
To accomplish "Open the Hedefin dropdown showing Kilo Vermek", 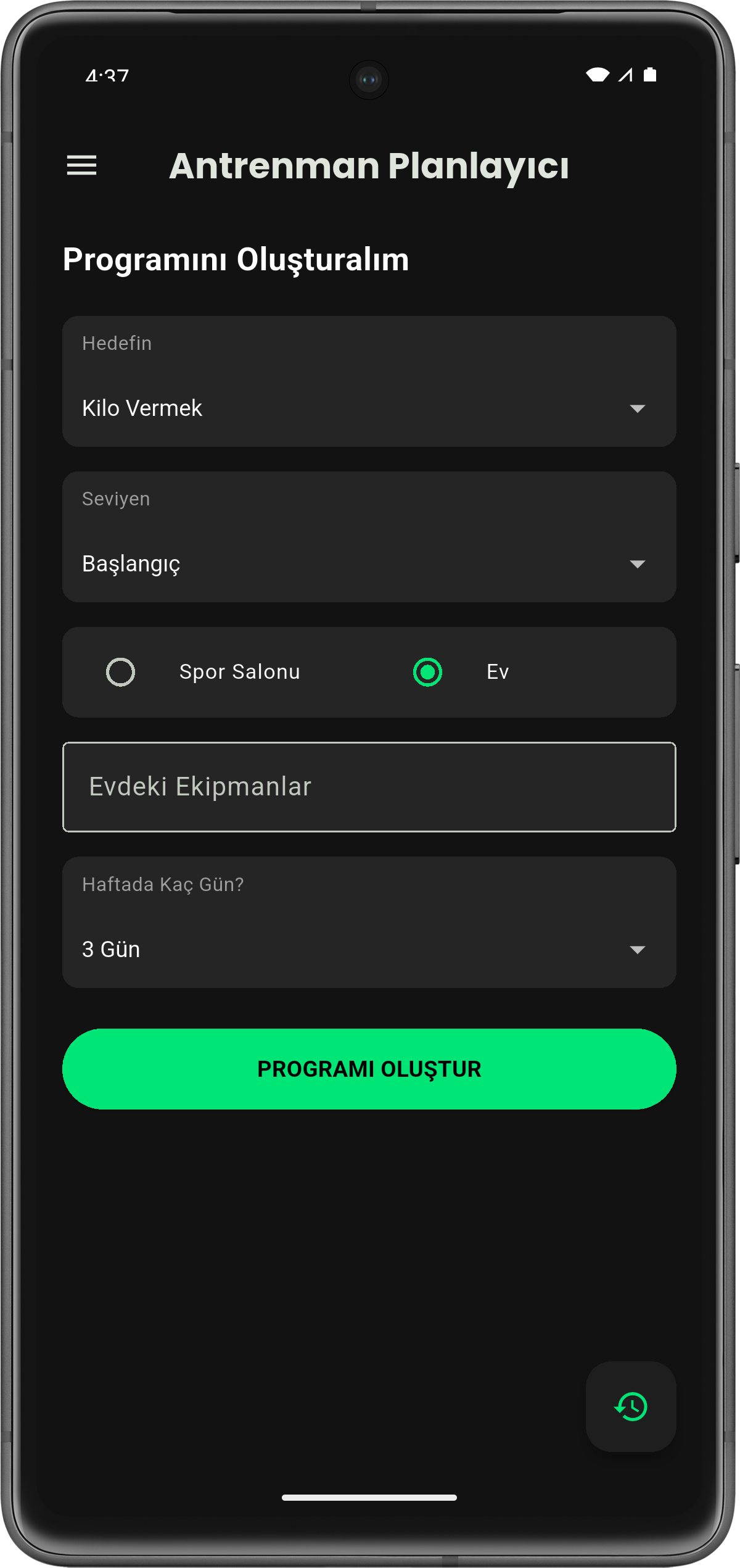I will [x=369, y=380].
